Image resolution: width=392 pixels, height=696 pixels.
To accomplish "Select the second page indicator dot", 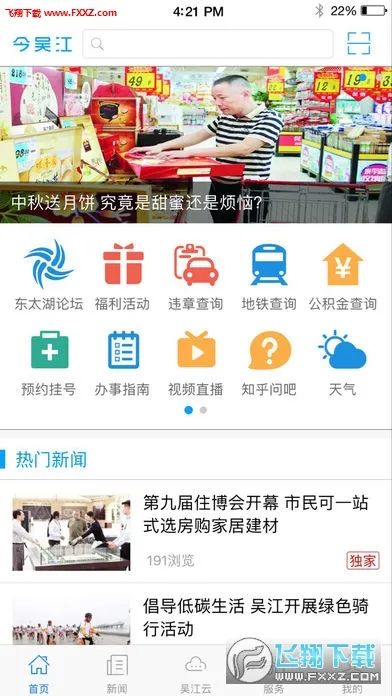I will (x=203, y=410).
